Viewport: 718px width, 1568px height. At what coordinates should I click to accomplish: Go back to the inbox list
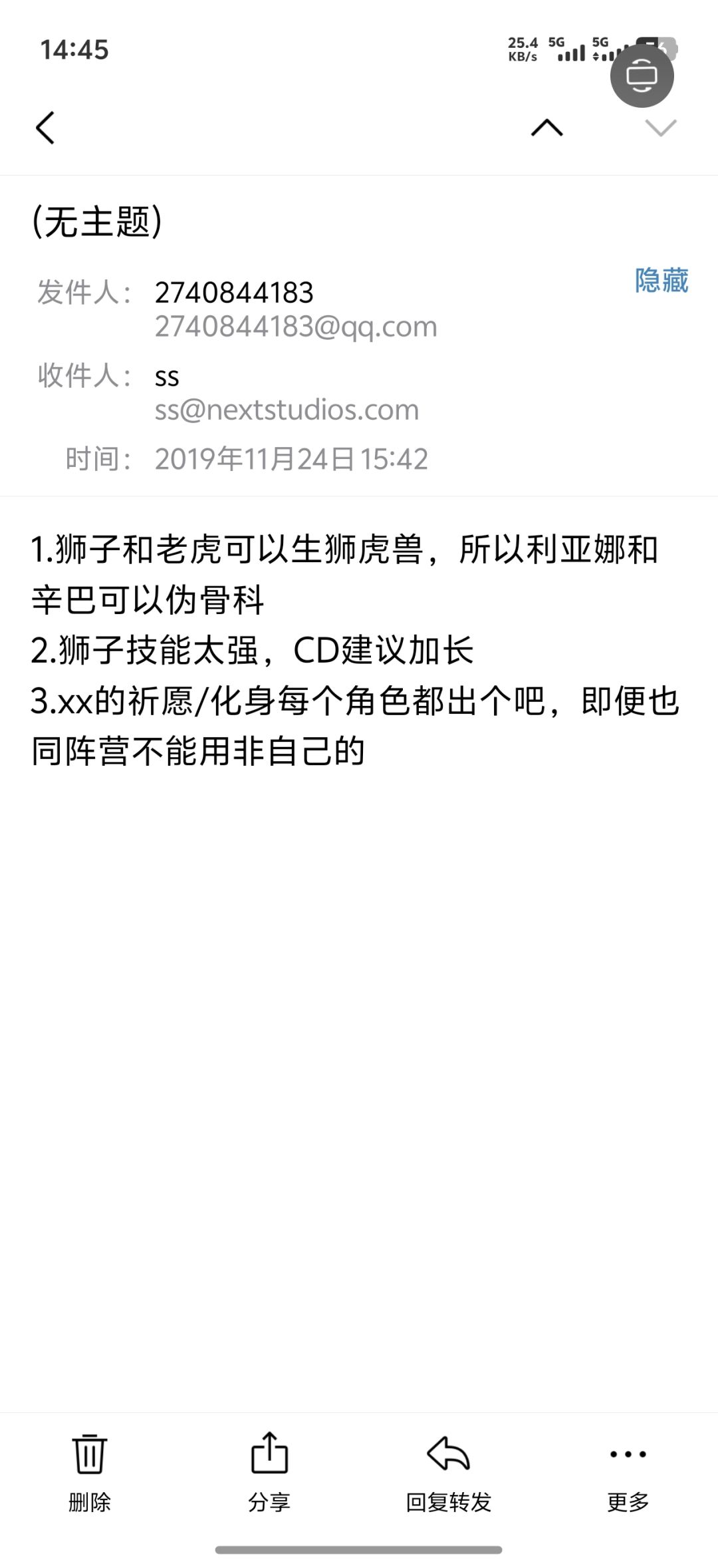[45, 128]
